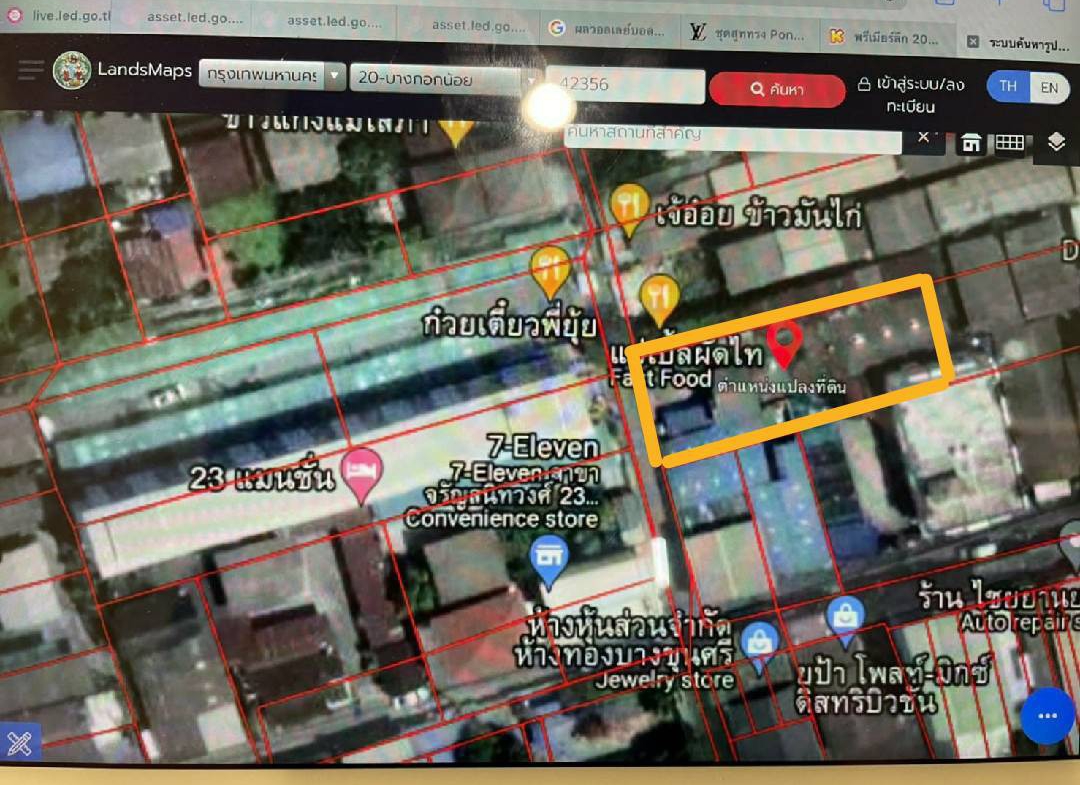Open the map layers selector
Image resolution: width=1080 pixels, height=785 pixels.
click(x=1056, y=143)
